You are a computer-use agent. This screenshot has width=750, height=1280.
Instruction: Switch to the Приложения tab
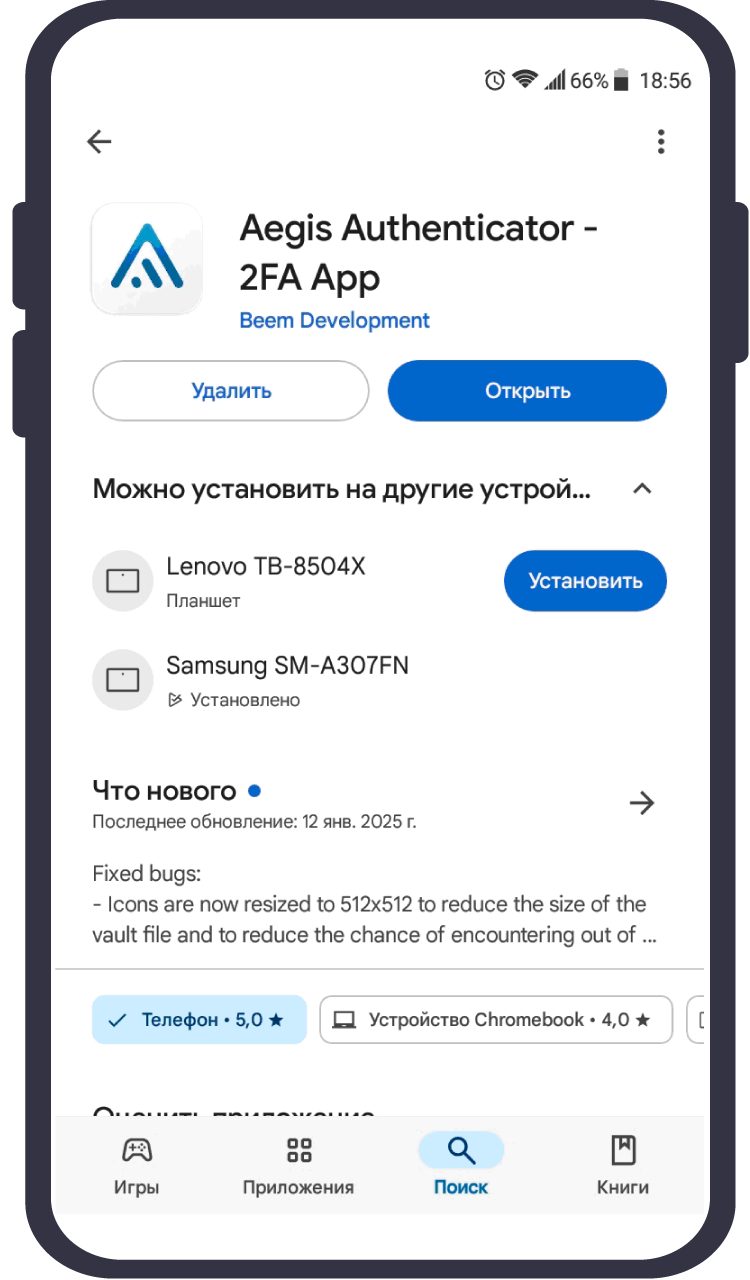298,1166
